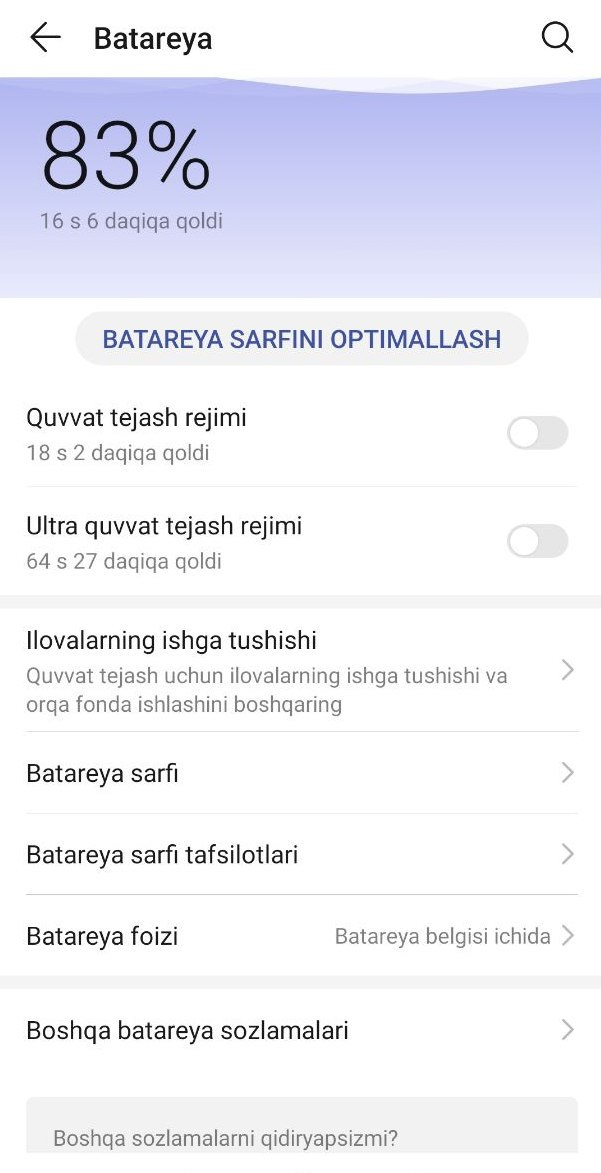Screen dimensions: 601x1173
Task: Open the search icon
Action: coord(557,38)
